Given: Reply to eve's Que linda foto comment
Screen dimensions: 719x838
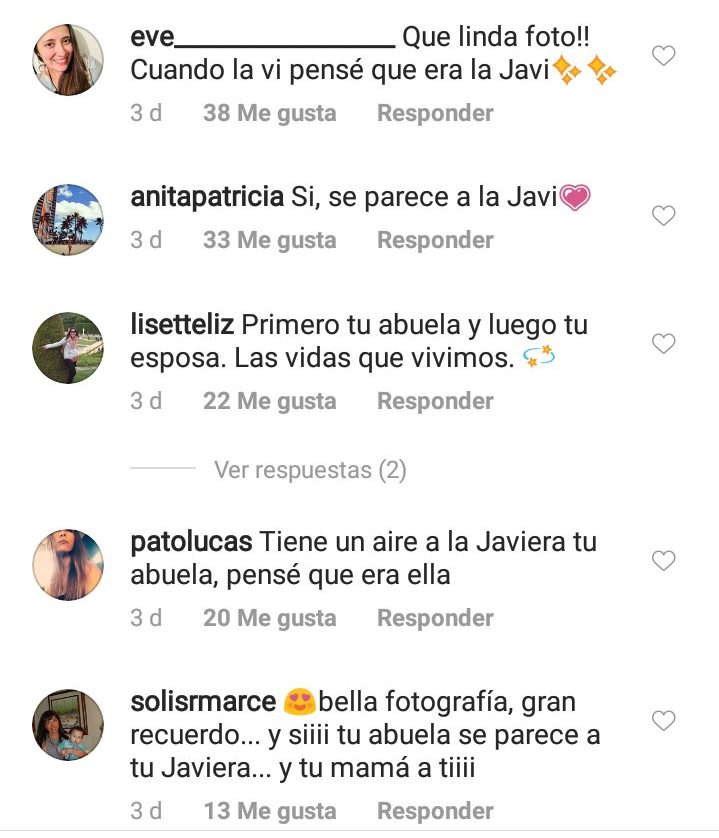Looking at the screenshot, I should point(435,113).
